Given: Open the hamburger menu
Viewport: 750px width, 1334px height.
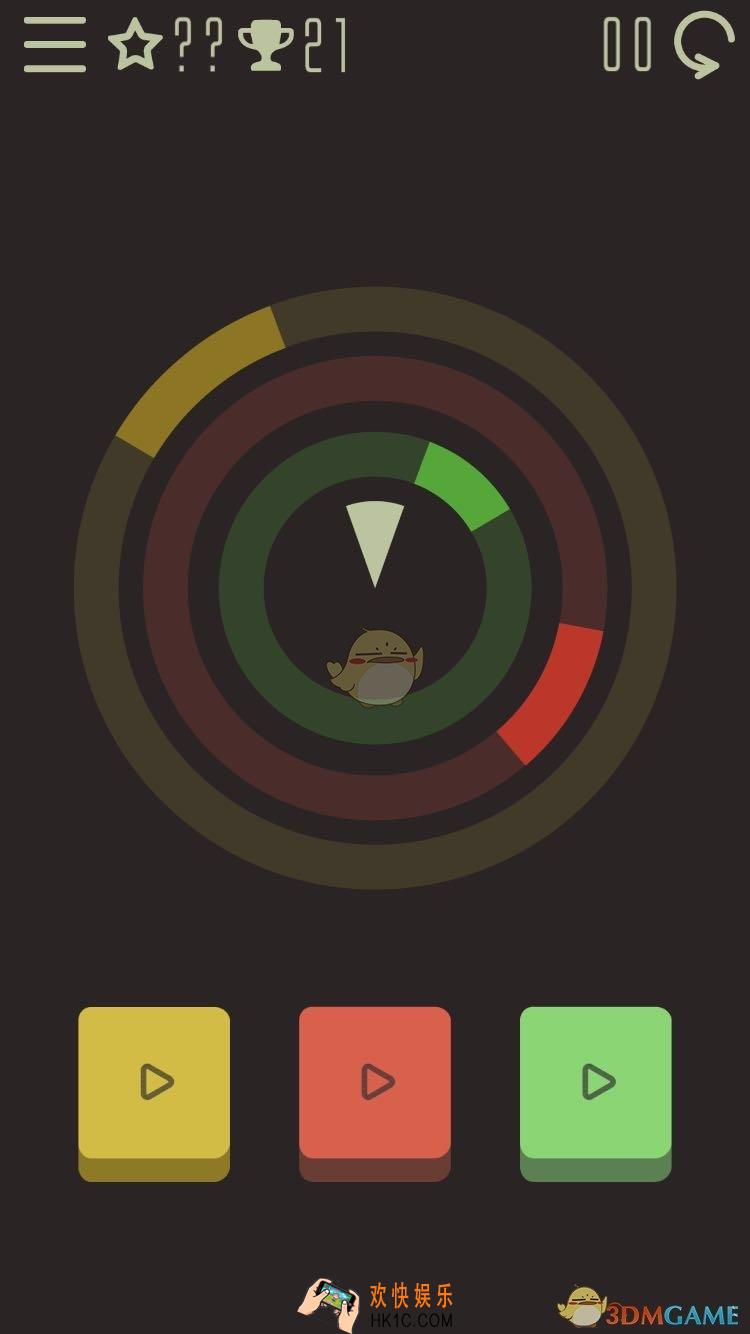Looking at the screenshot, I should coord(55,45).
